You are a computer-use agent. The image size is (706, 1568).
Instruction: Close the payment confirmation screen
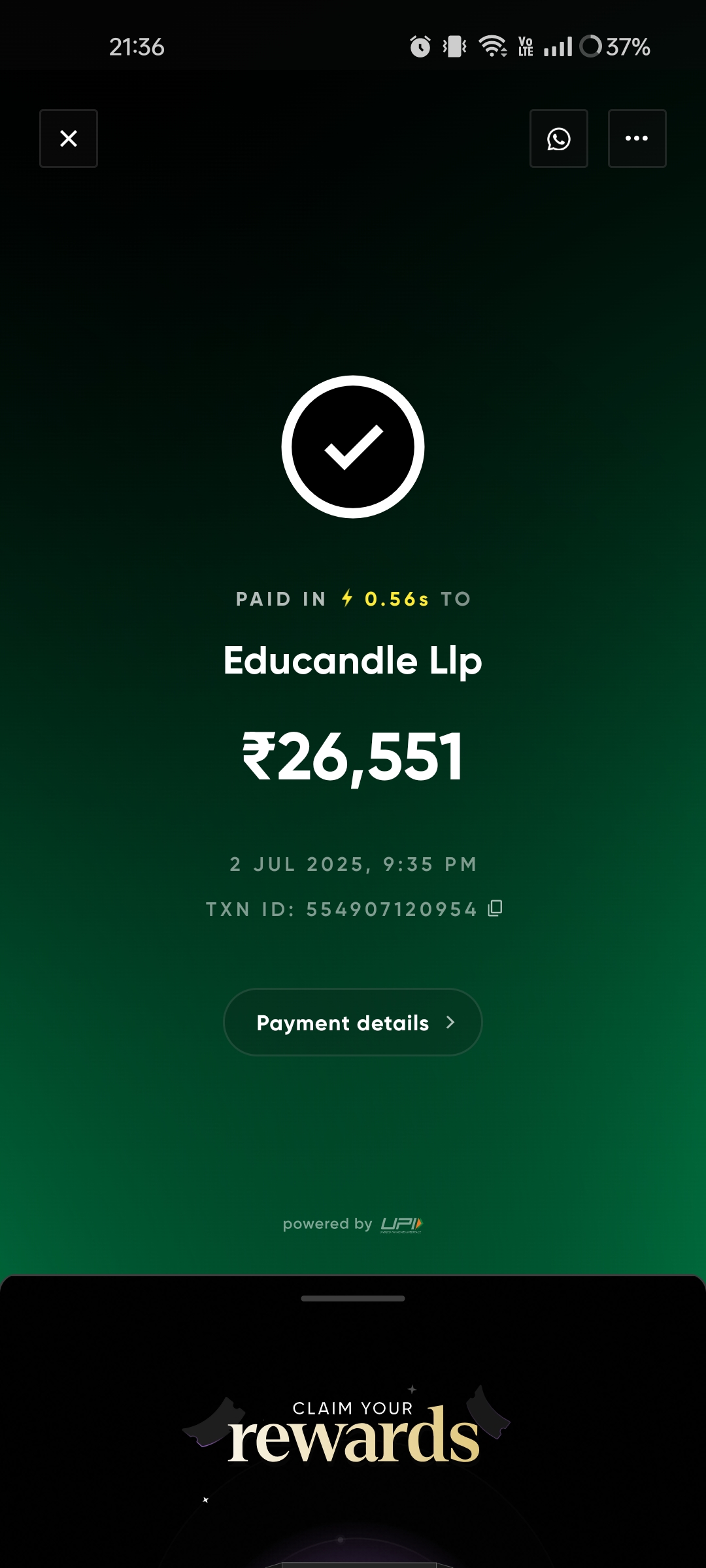click(69, 139)
